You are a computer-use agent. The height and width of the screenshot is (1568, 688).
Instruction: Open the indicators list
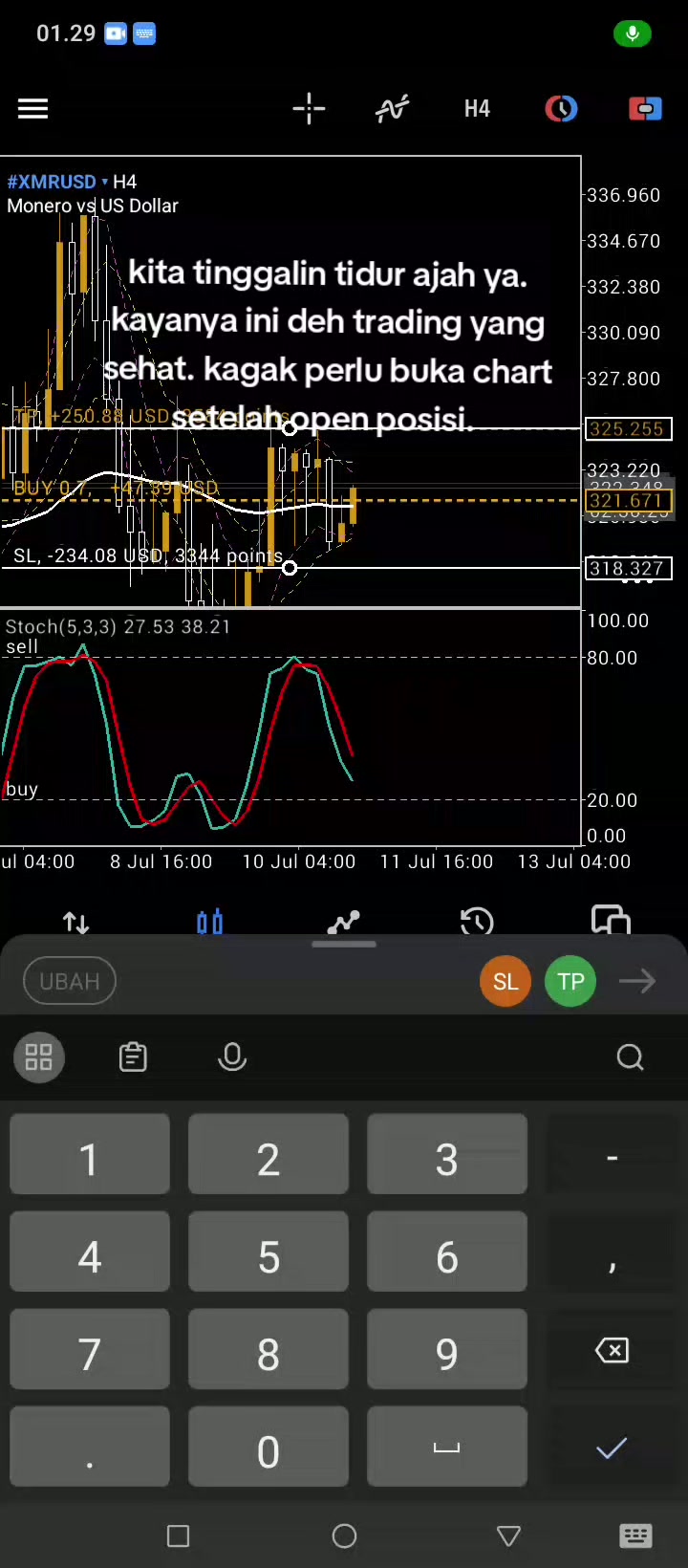[392, 109]
